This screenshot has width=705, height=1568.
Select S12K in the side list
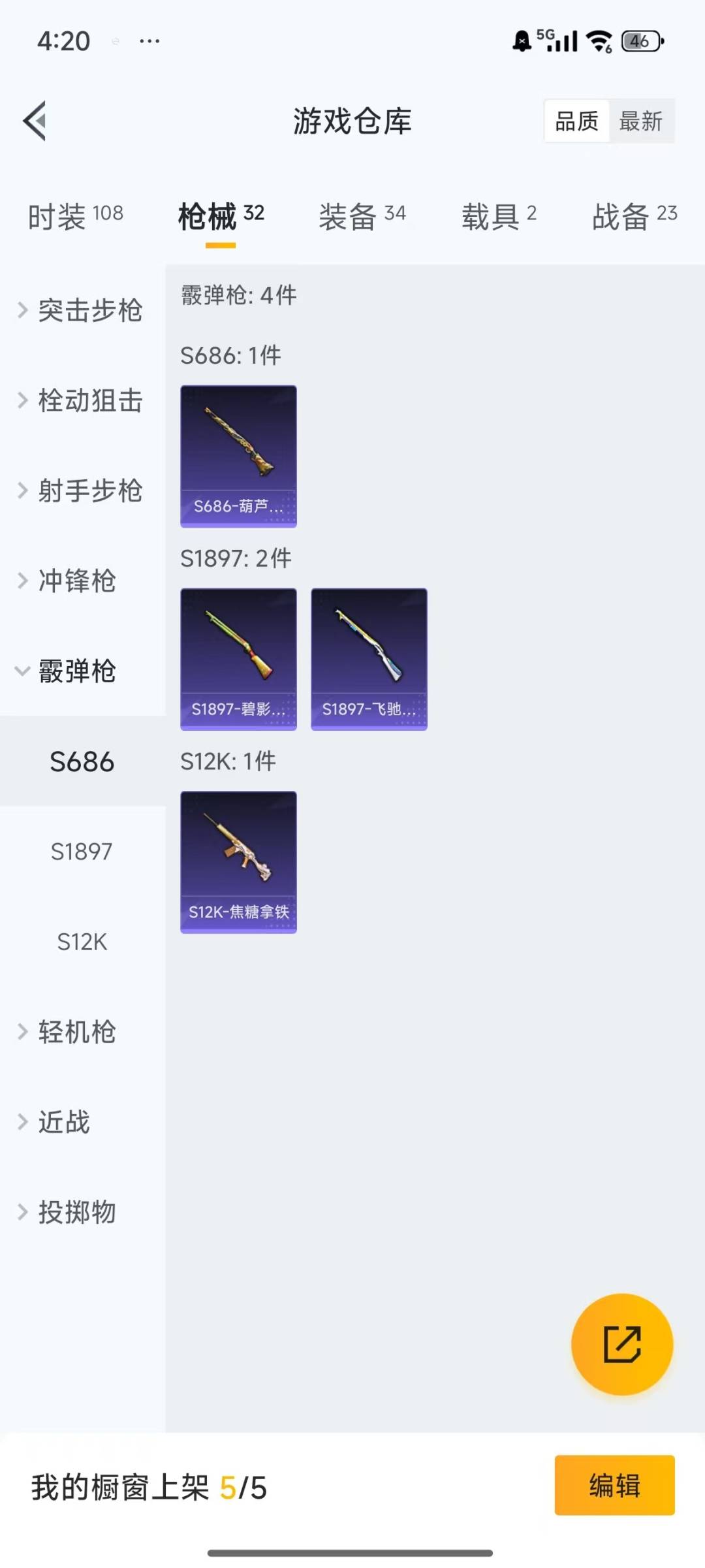(82, 942)
